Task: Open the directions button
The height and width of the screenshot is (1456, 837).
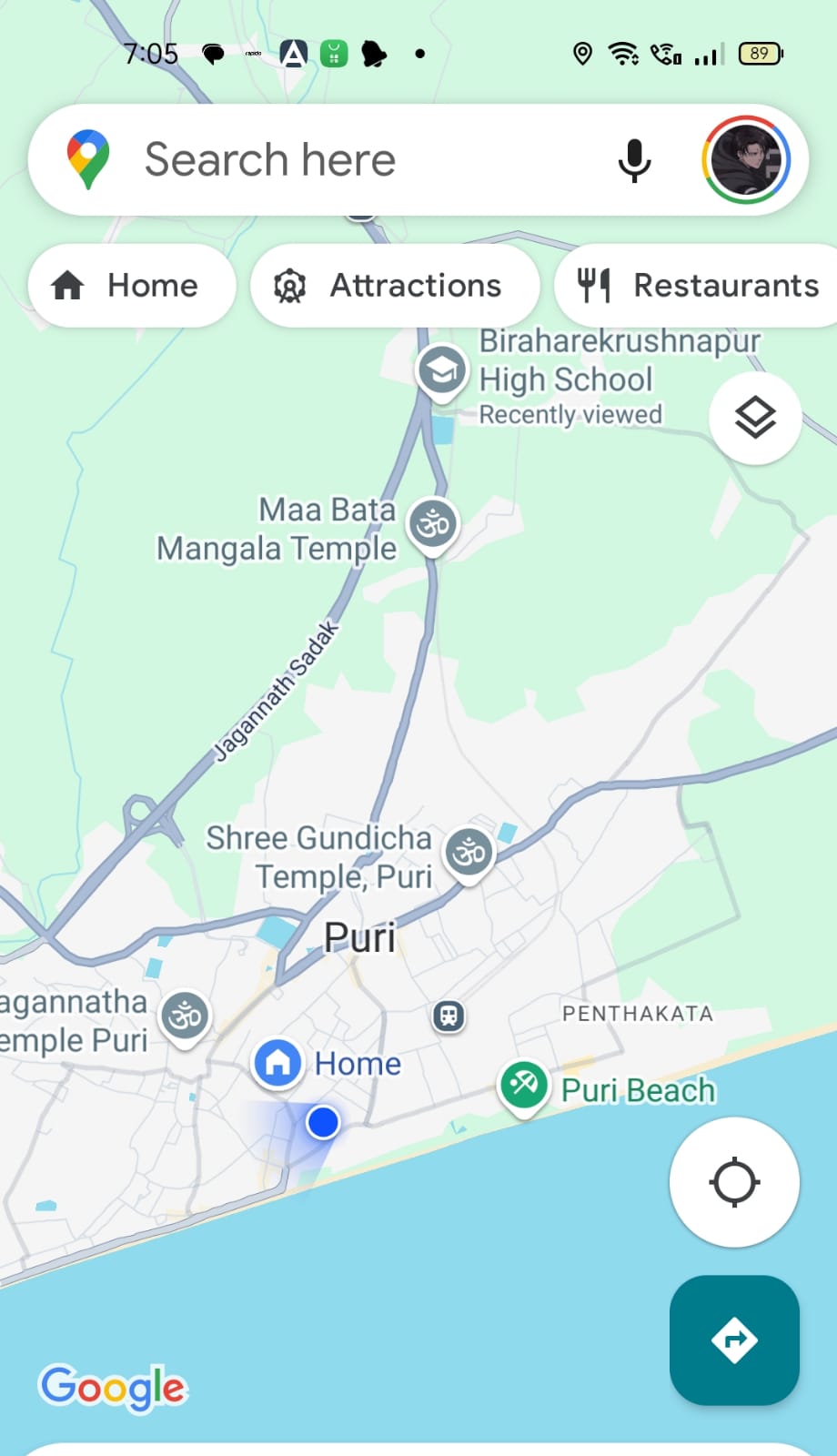Action: click(734, 1340)
